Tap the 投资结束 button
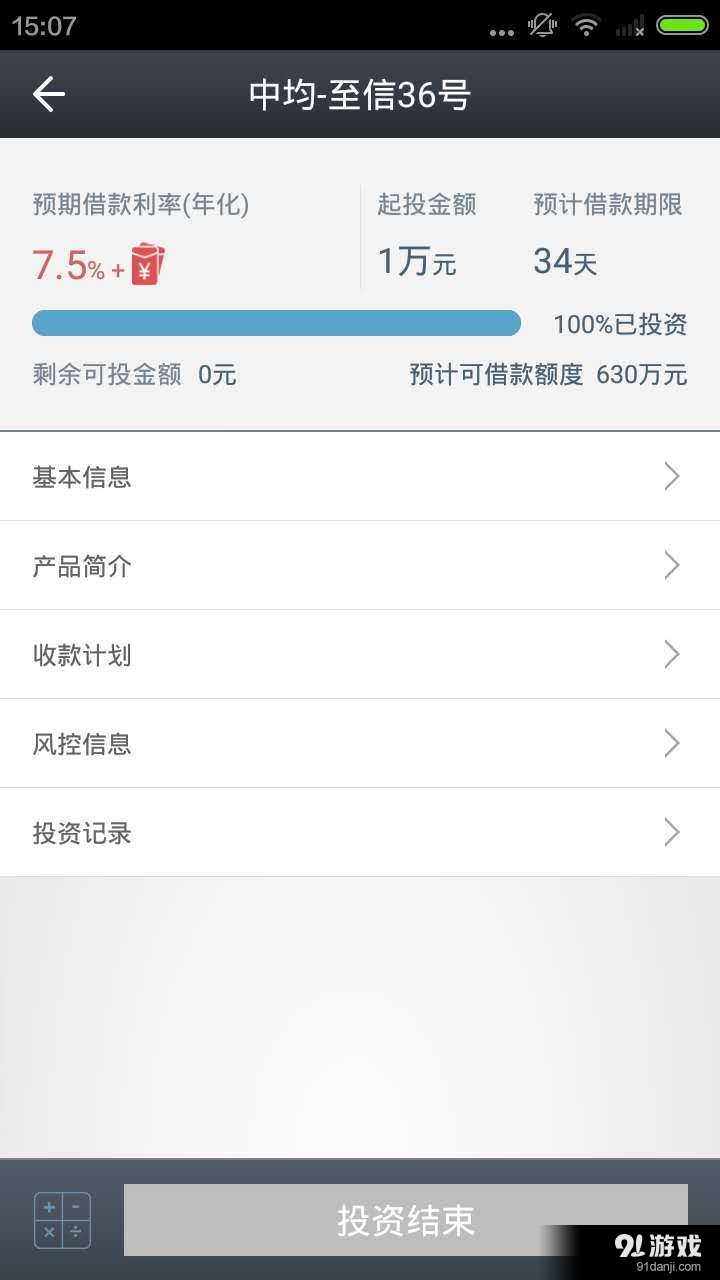This screenshot has height=1280, width=720. tap(403, 1219)
